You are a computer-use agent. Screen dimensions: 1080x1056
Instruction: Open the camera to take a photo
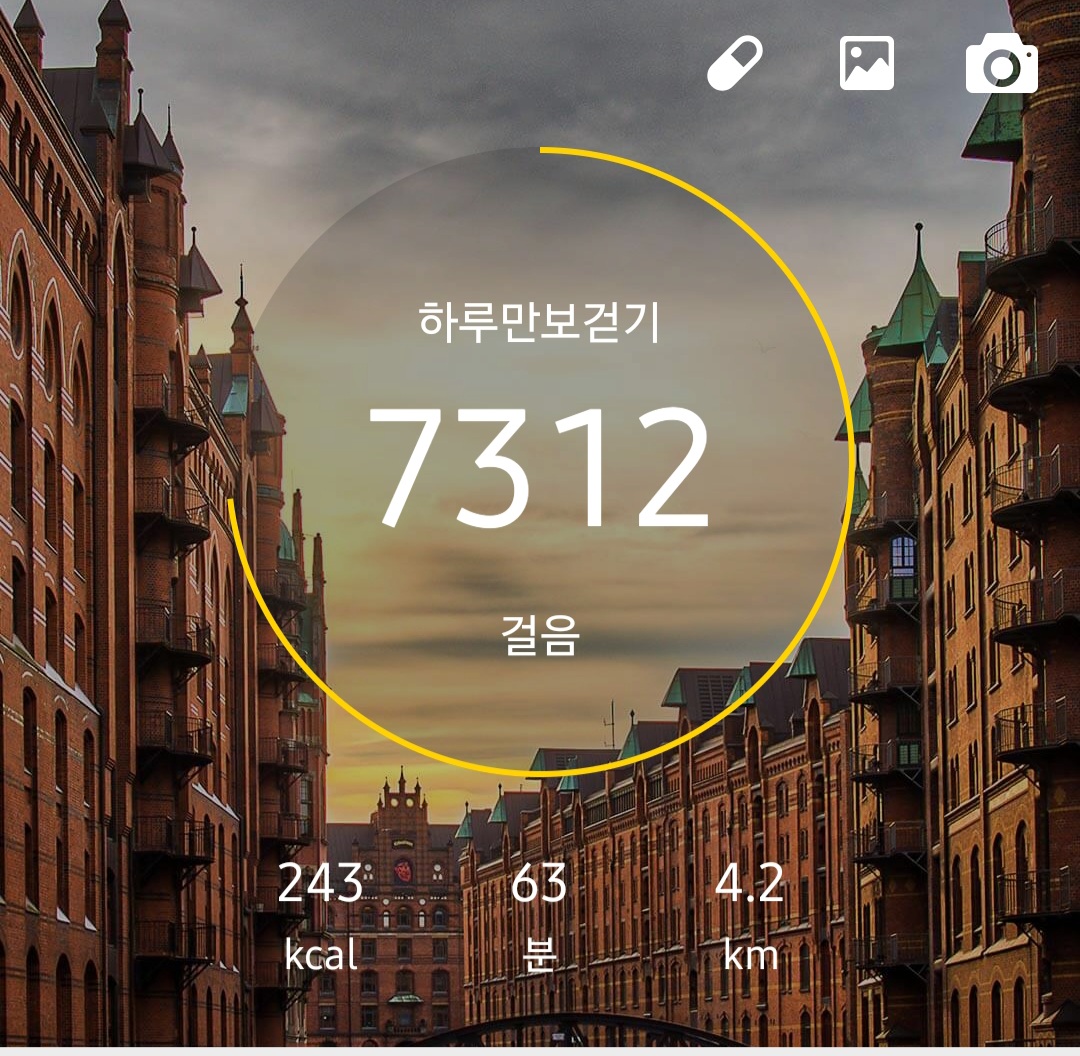point(1001,64)
